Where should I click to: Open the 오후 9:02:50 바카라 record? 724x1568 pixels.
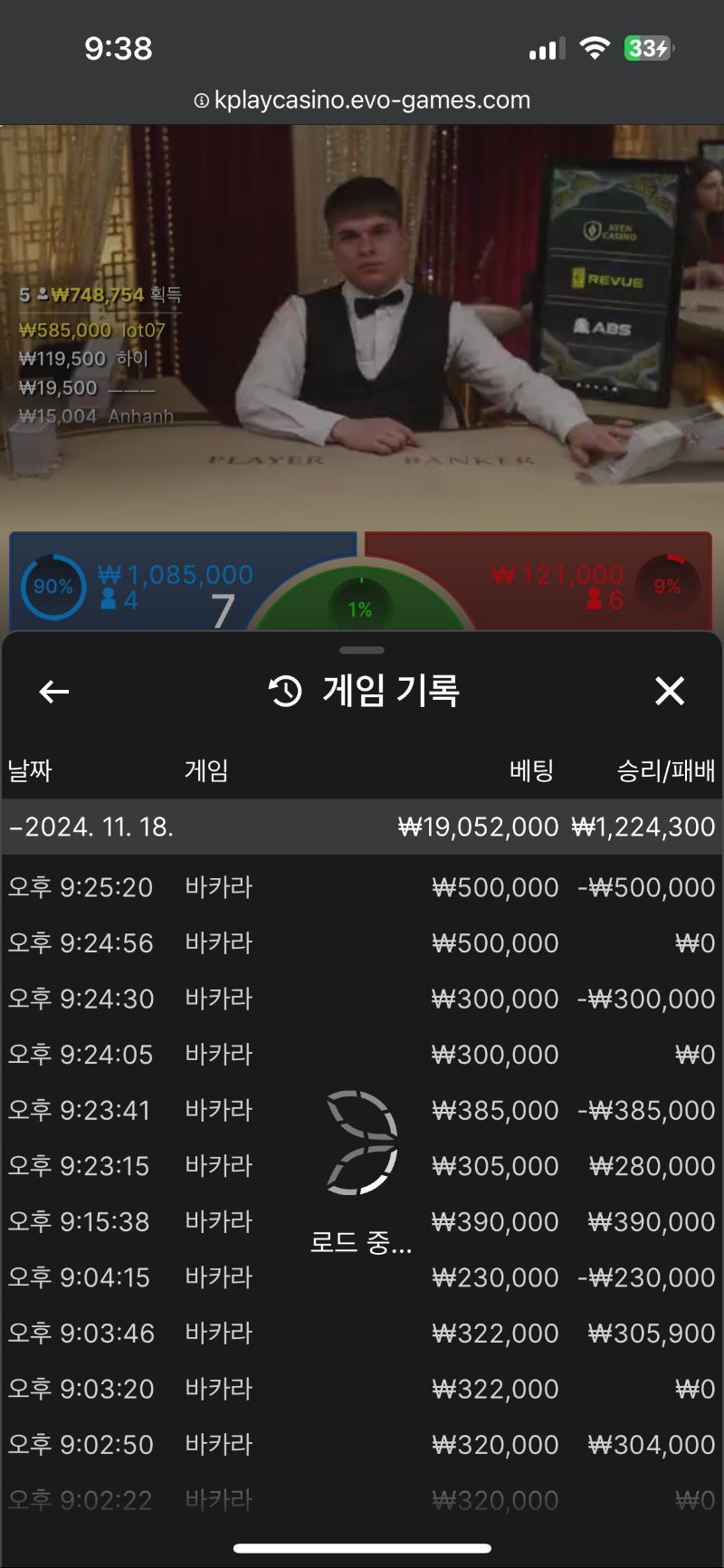[362, 1445]
